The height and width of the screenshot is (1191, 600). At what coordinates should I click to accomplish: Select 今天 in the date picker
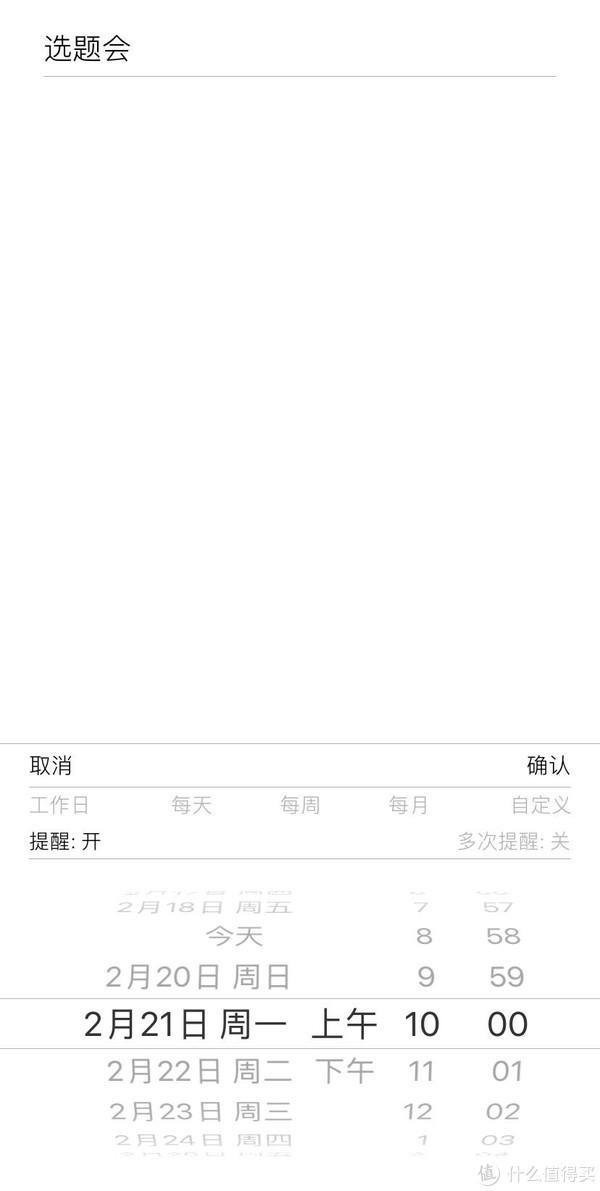(234, 936)
